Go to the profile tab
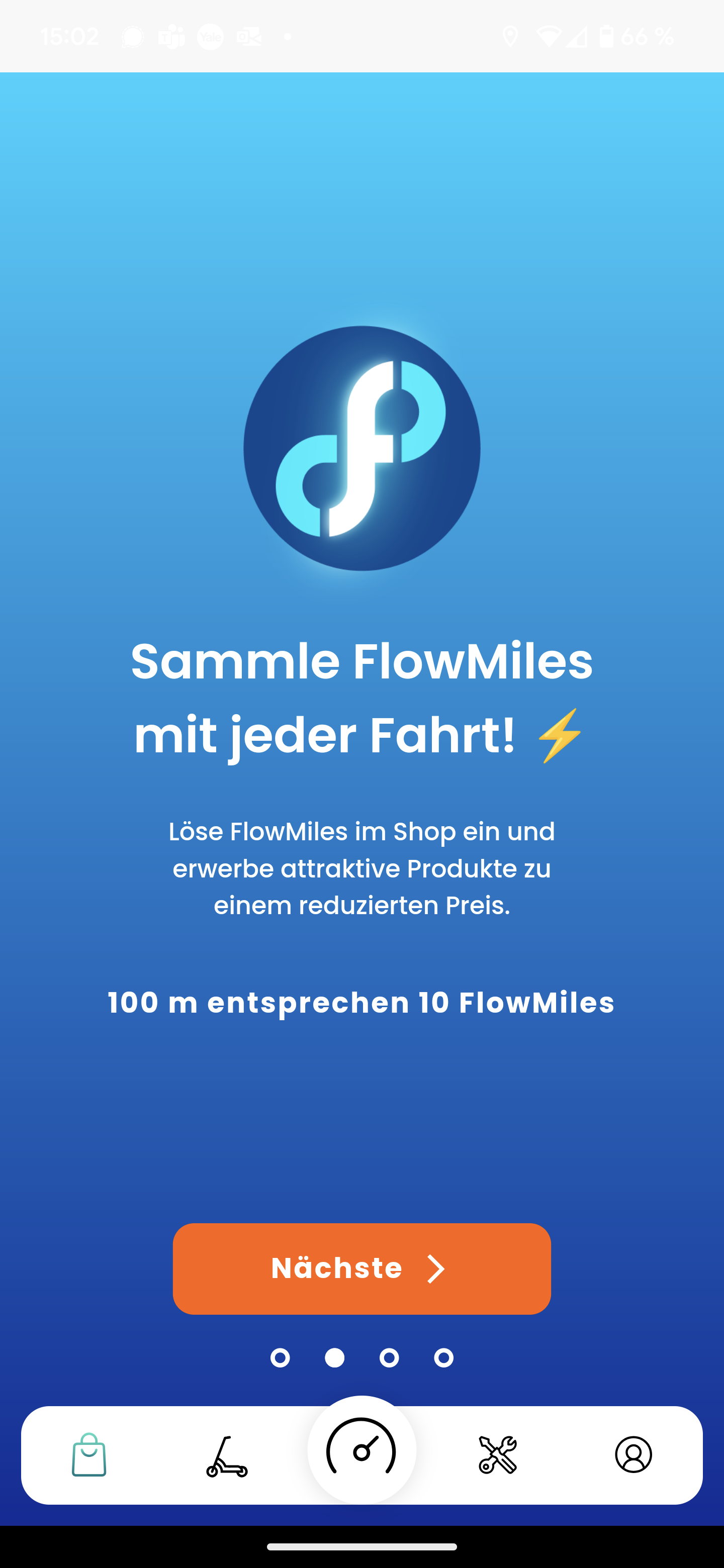Screen dimensions: 724x1568 633,1455
